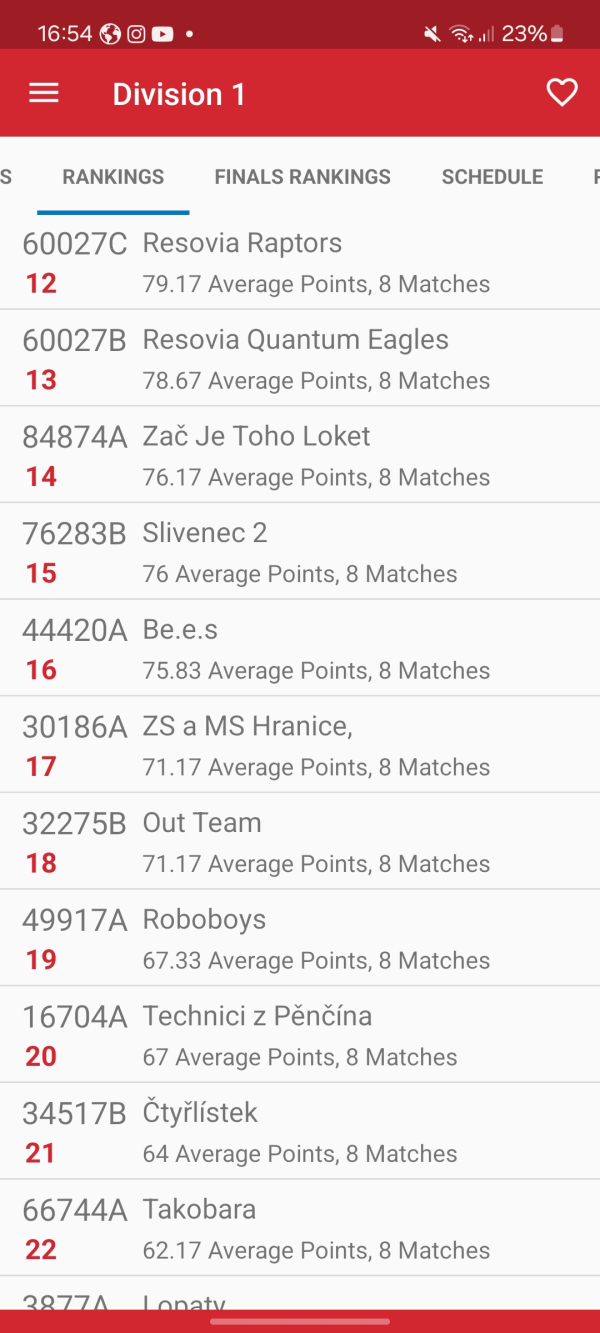Open team 49917A Roboboys
This screenshot has height=1333, width=600.
[300, 938]
